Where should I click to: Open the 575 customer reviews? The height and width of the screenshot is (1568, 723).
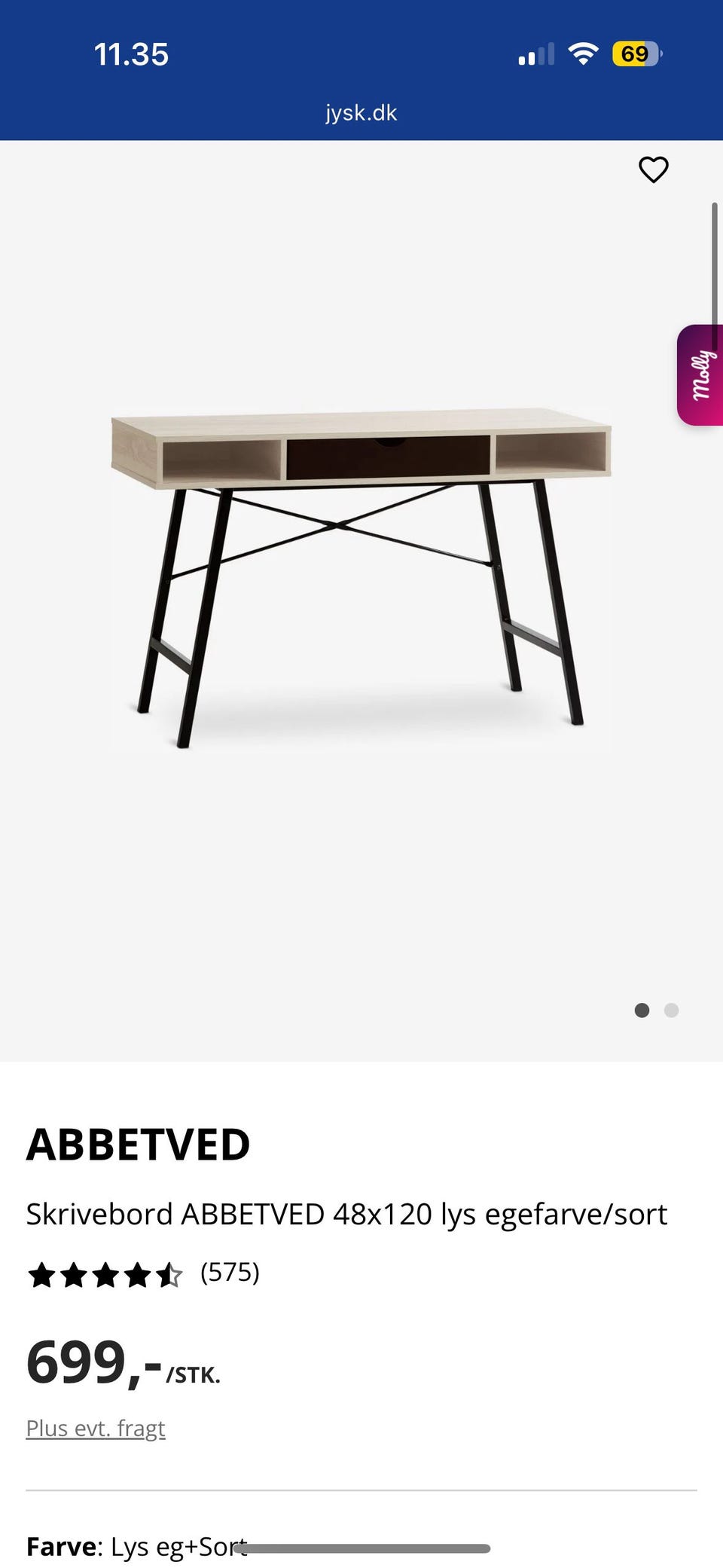click(x=229, y=1273)
